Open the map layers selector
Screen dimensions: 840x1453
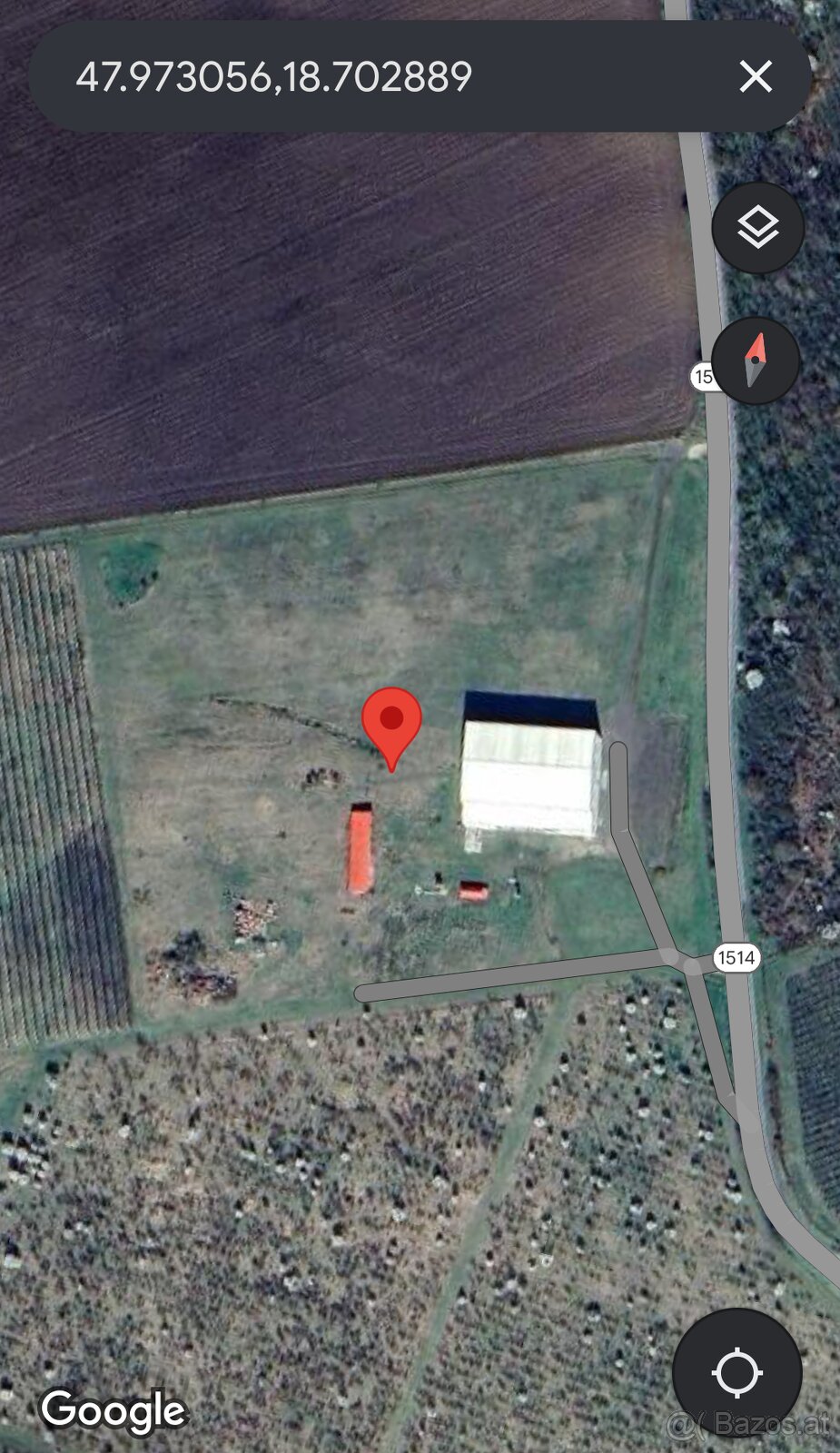point(757,227)
